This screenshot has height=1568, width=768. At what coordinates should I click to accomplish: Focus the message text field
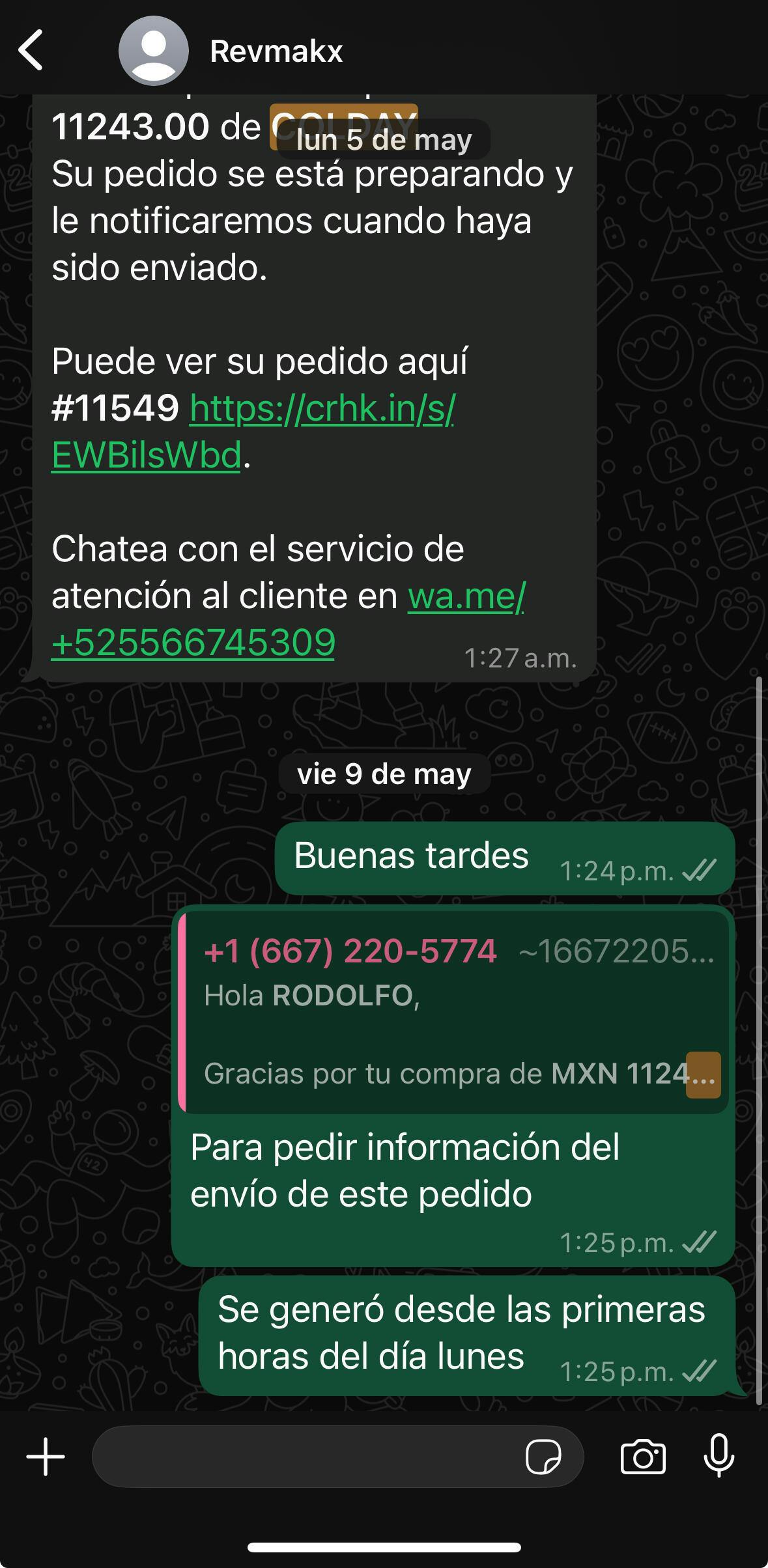tap(306, 1457)
